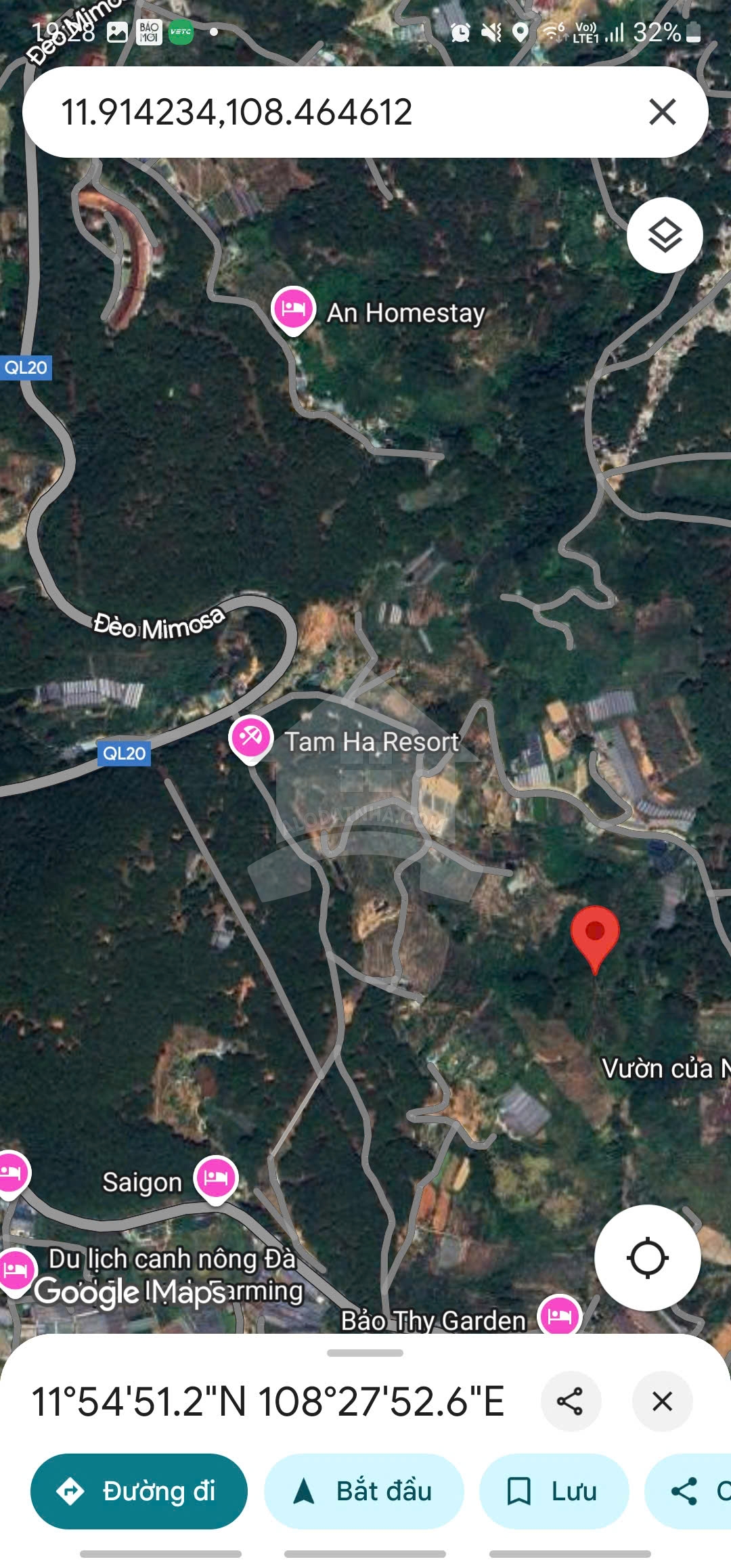Center map on my current location
This screenshot has width=731, height=1568.
(x=647, y=1257)
